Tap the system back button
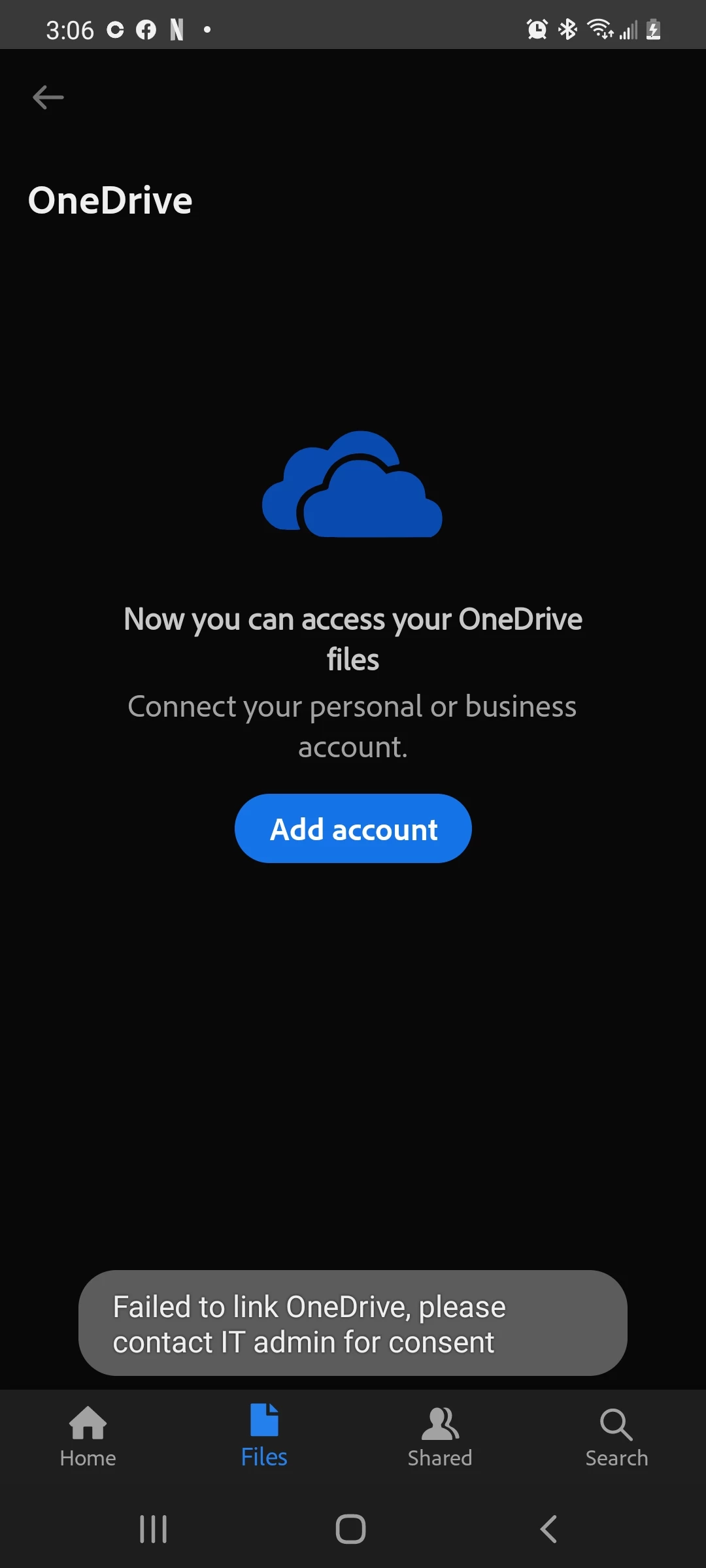This screenshot has width=706, height=1568. [548, 1529]
